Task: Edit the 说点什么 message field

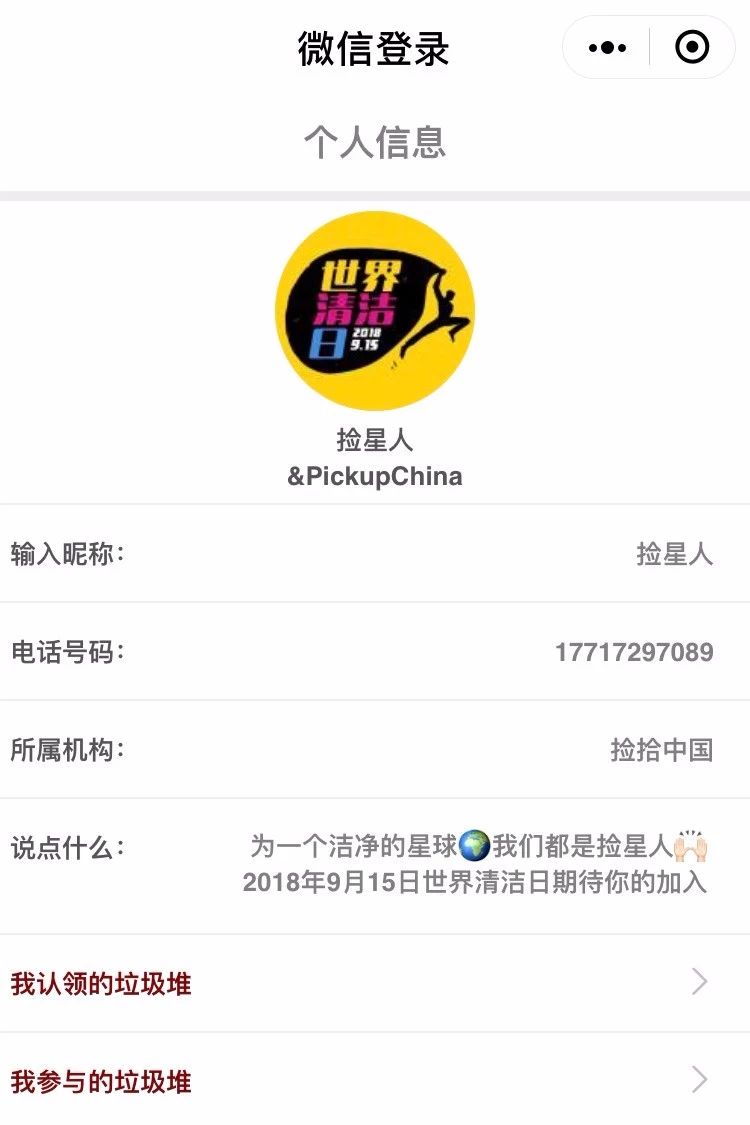Action: [x=476, y=865]
